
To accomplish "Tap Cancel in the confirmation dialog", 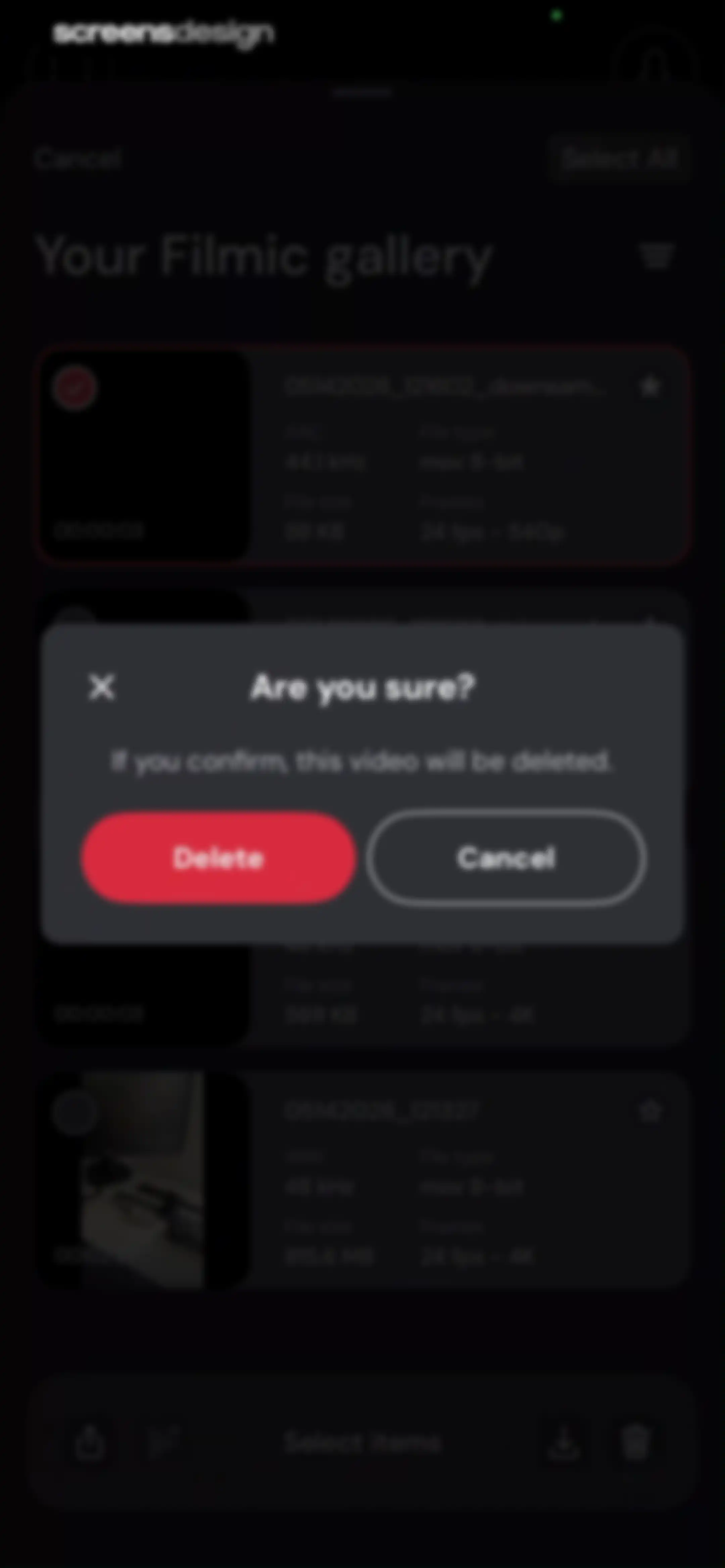I will pyautogui.click(x=506, y=858).
